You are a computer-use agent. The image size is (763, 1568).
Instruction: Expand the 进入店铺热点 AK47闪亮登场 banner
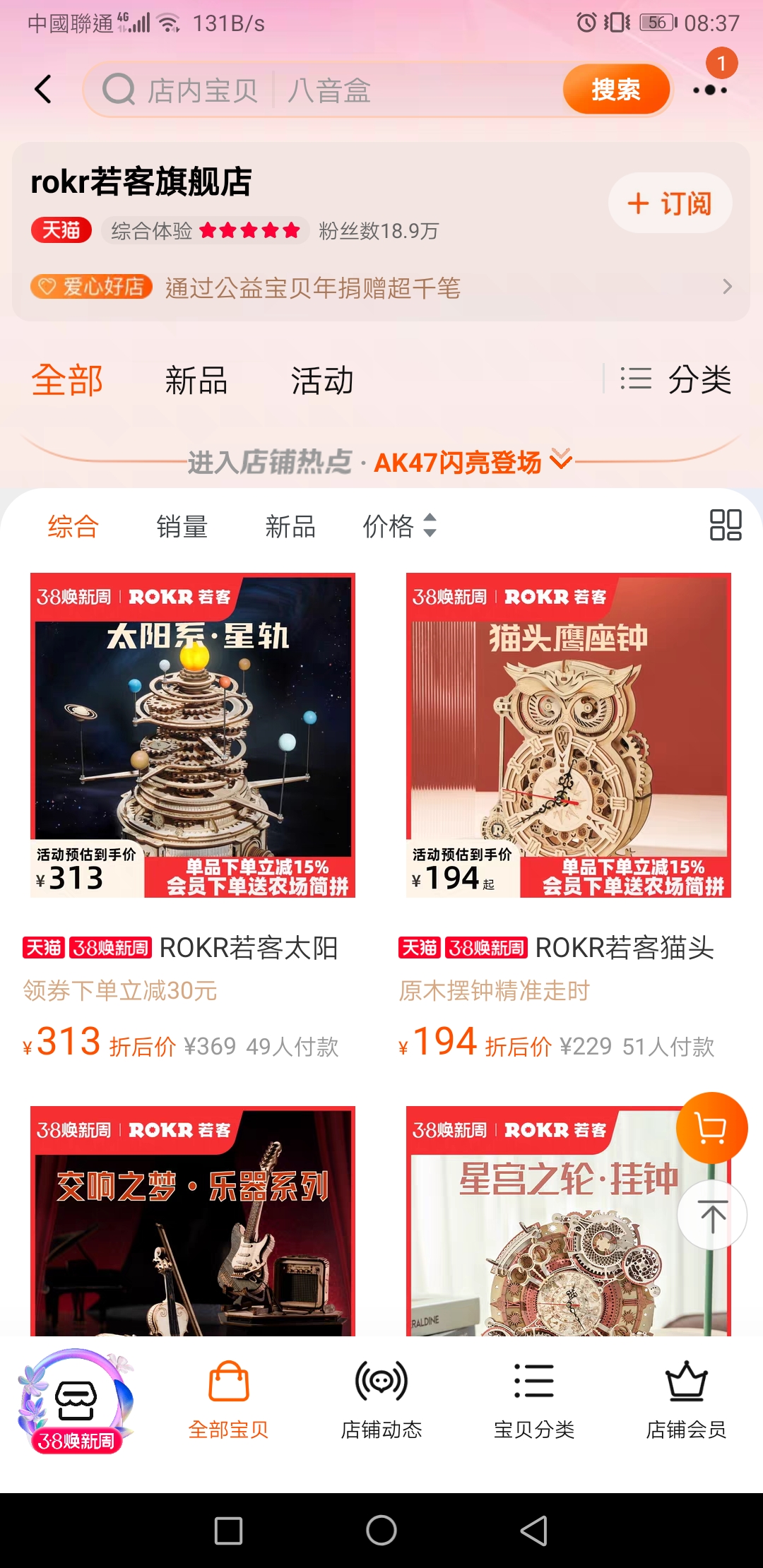click(381, 462)
